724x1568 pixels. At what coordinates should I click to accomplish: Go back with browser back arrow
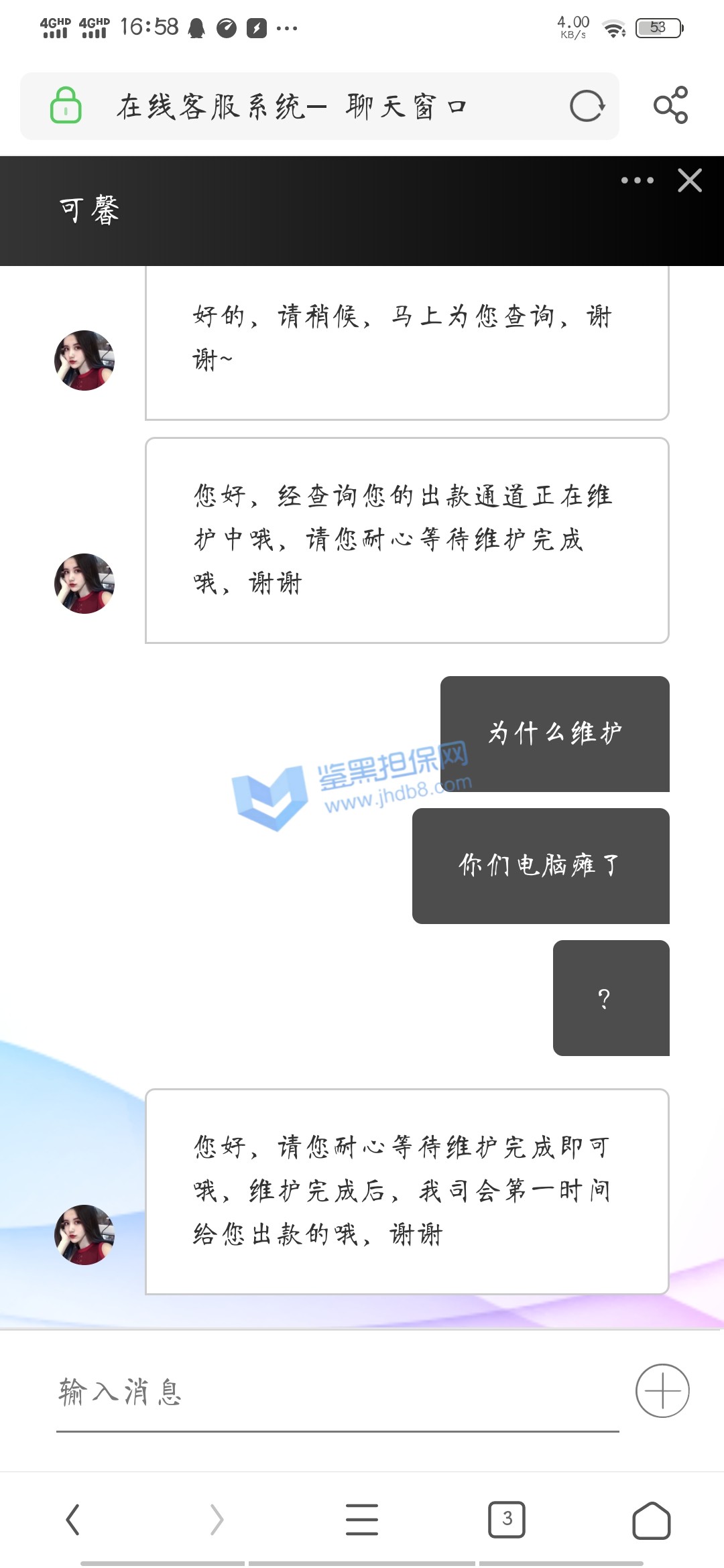[x=73, y=1519]
